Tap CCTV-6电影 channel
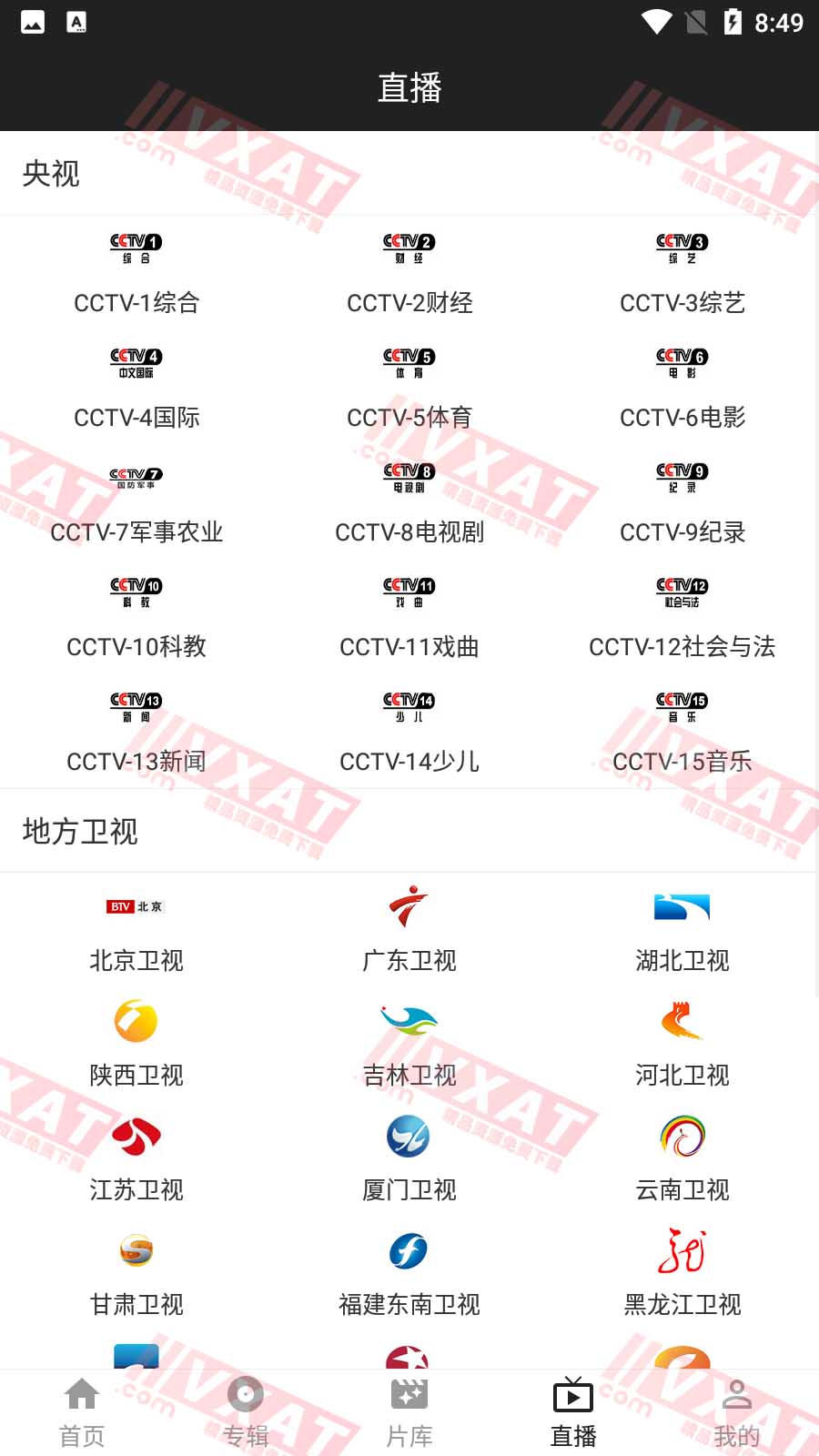The width and height of the screenshot is (819, 1456). (682, 388)
